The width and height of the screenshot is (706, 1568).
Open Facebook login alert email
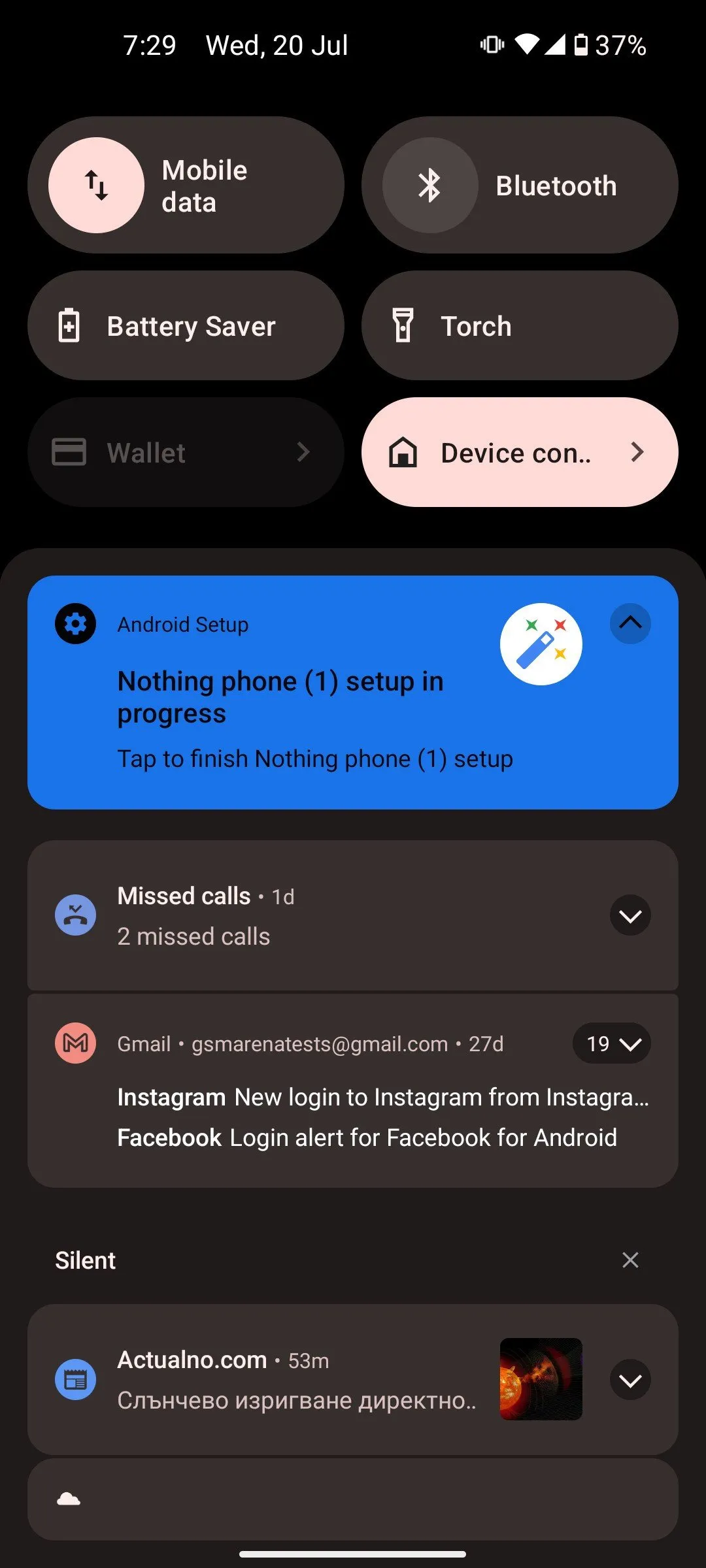[x=367, y=1138]
